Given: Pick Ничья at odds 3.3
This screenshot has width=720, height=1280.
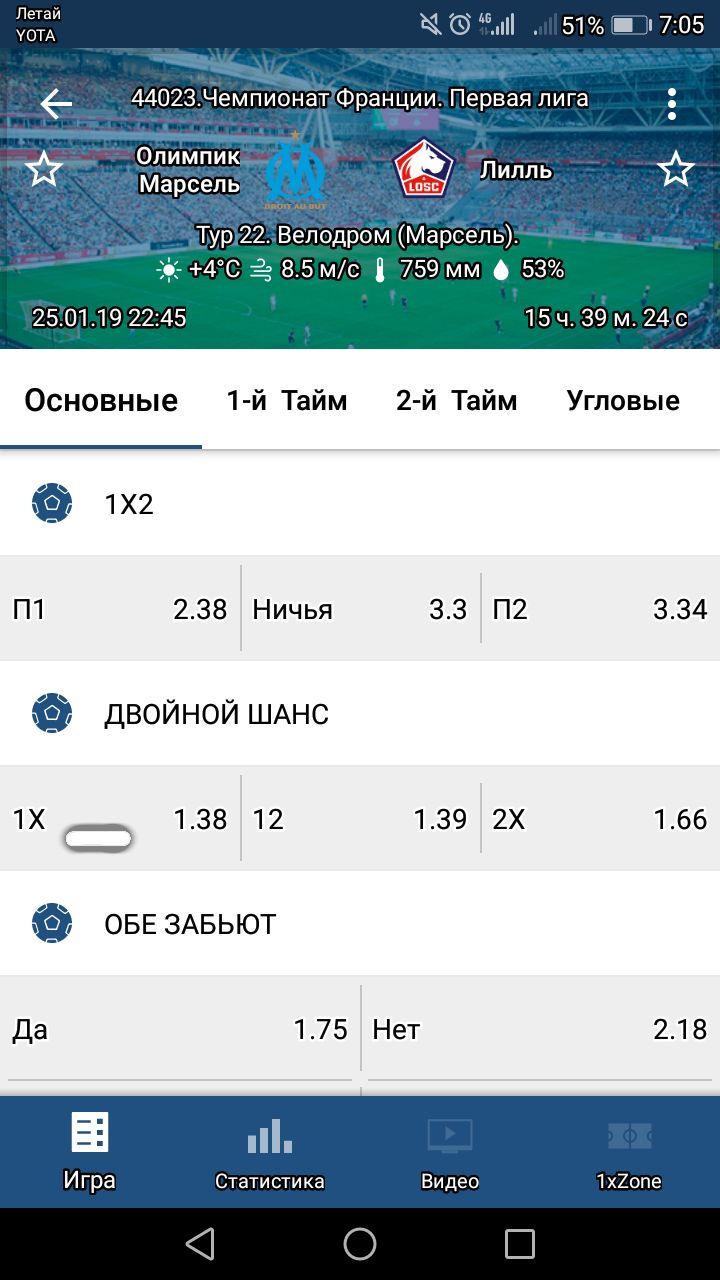Looking at the screenshot, I should [360, 609].
